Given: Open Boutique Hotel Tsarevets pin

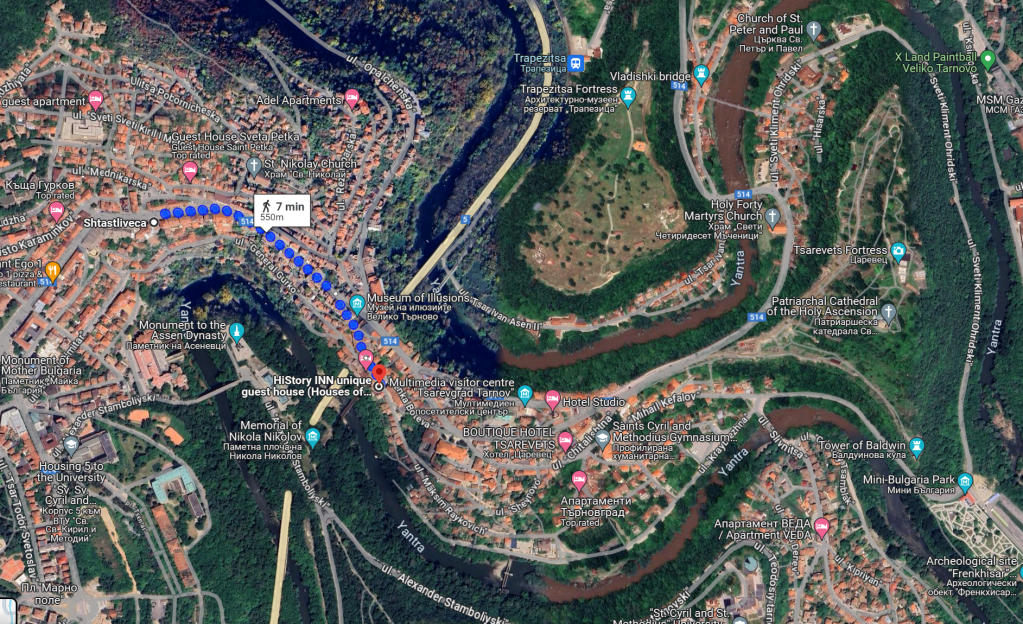Looking at the screenshot, I should 565,440.
